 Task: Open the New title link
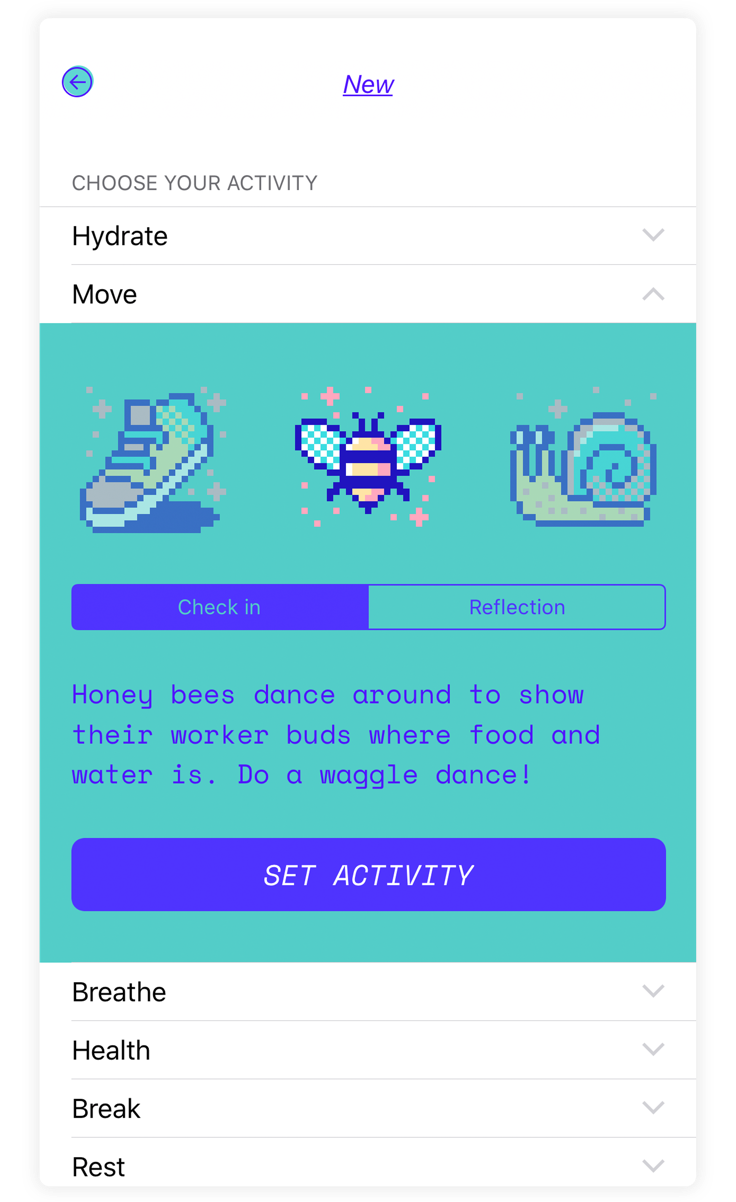coord(368,85)
